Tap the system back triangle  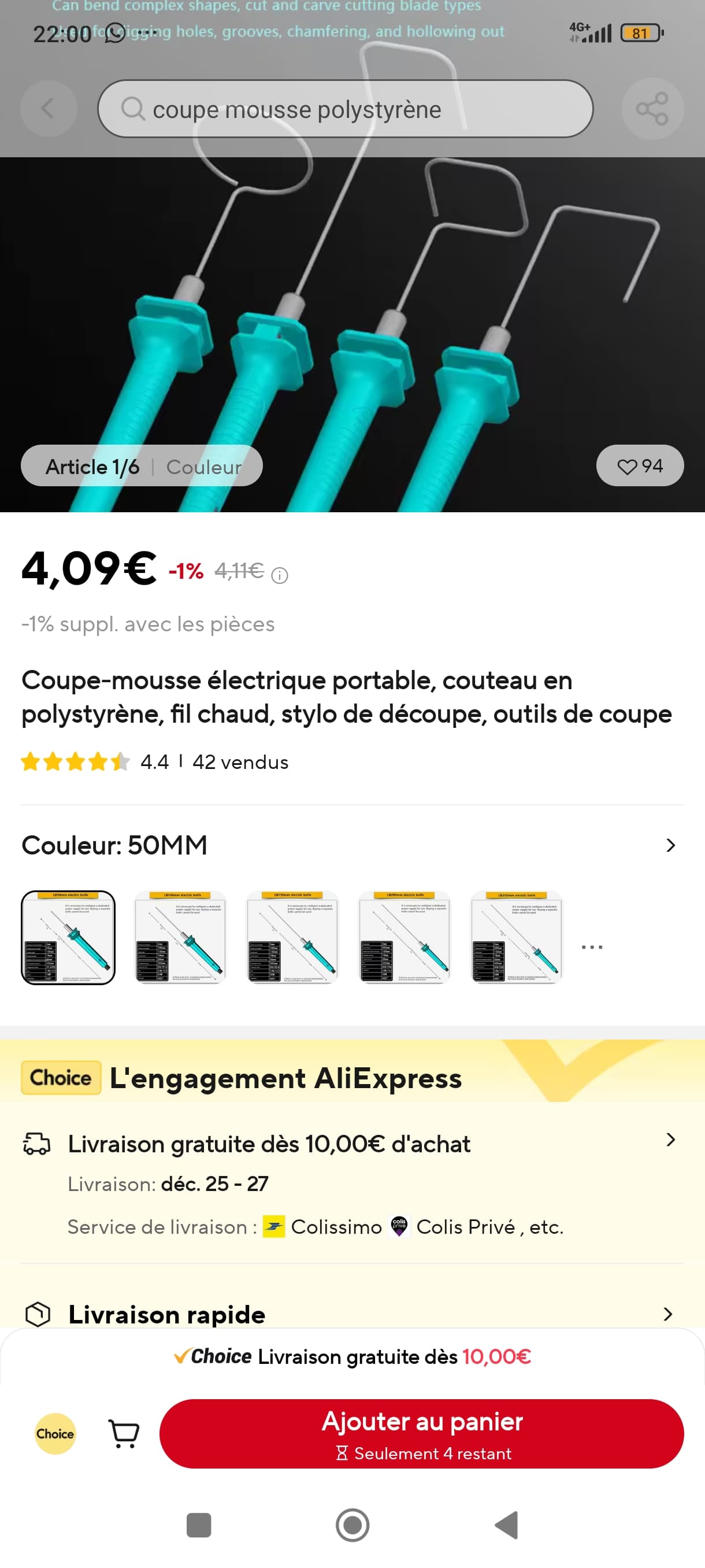coord(507,1525)
